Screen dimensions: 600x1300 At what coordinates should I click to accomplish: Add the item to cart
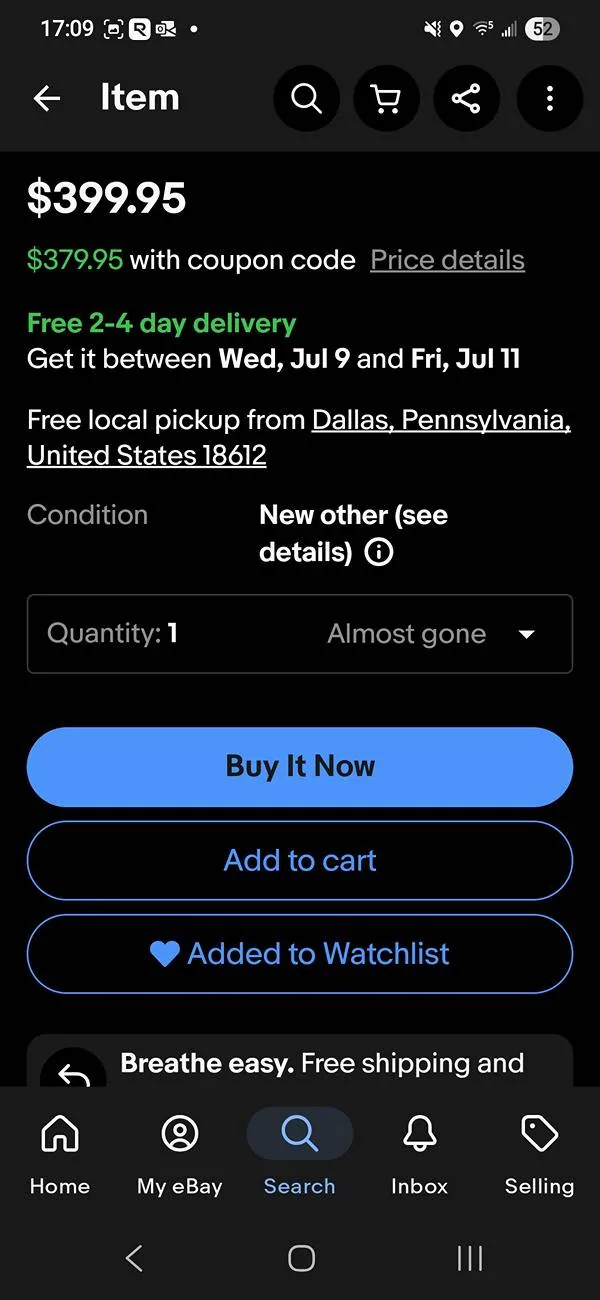coord(300,861)
